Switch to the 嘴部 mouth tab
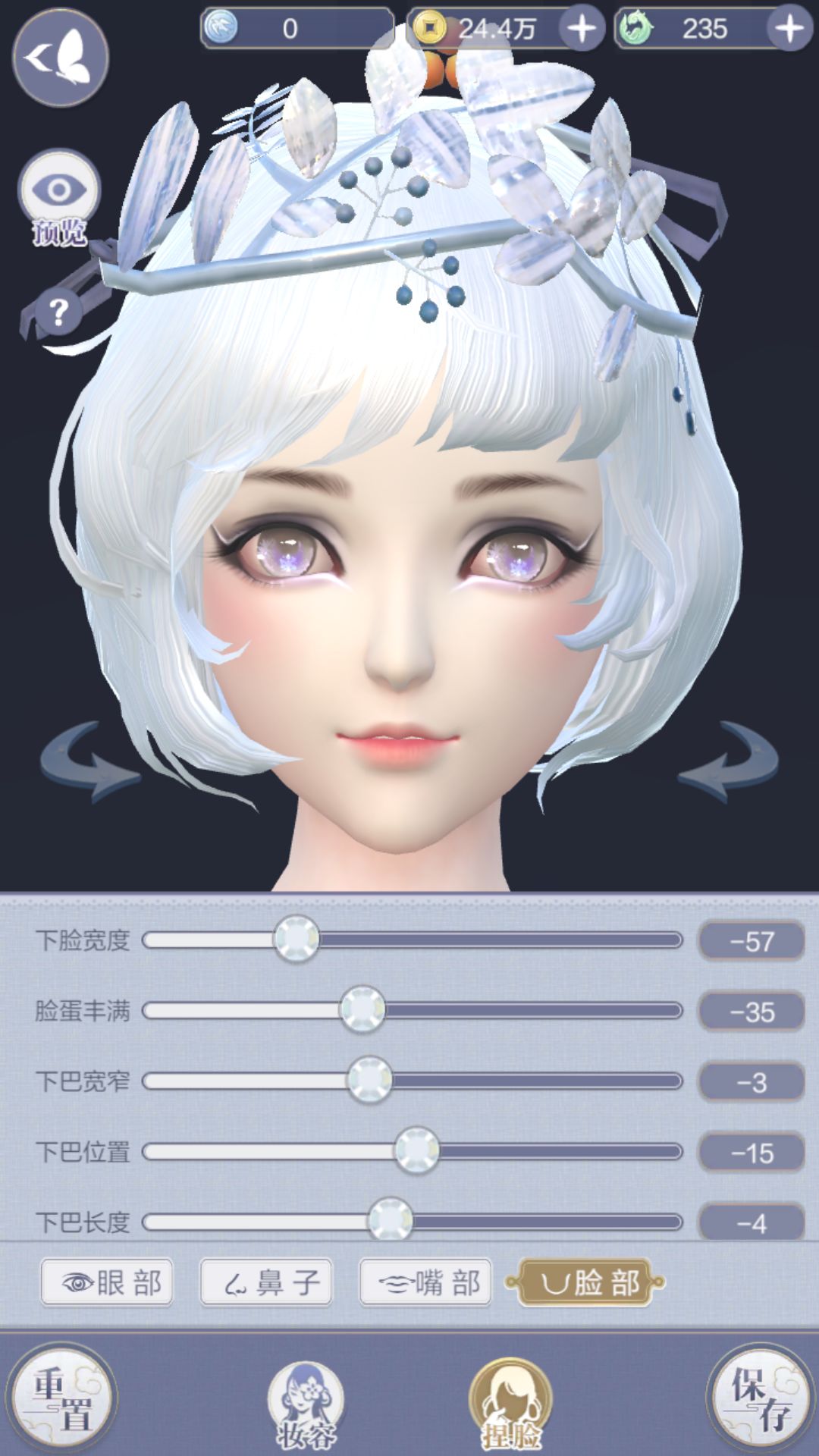This screenshot has height=1456, width=819. tap(425, 1282)
